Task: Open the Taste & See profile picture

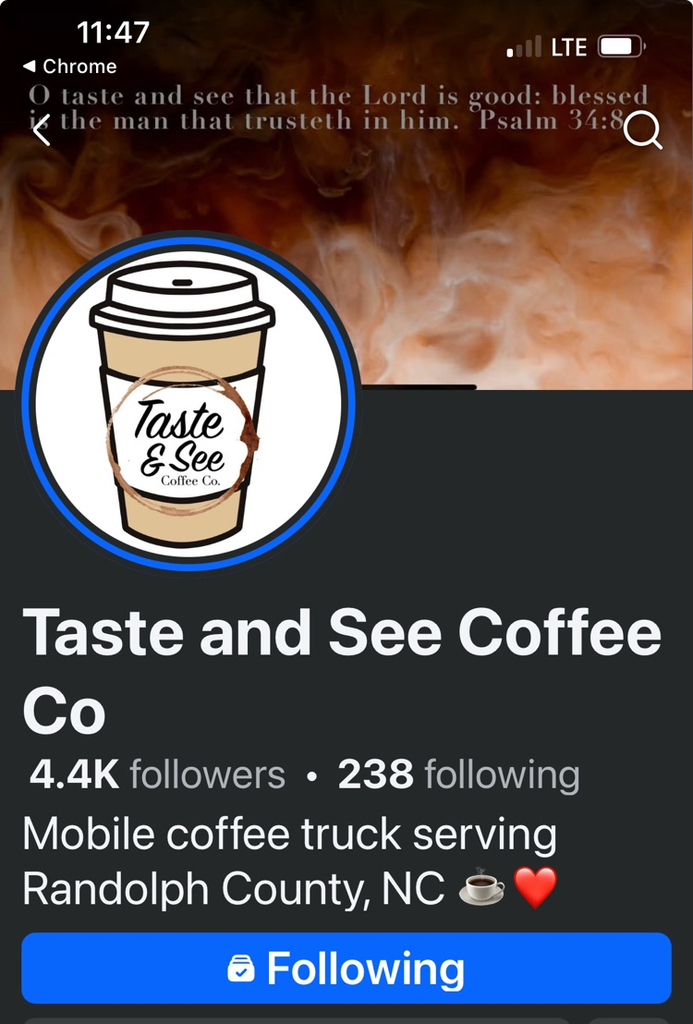Action: [188, 403]
